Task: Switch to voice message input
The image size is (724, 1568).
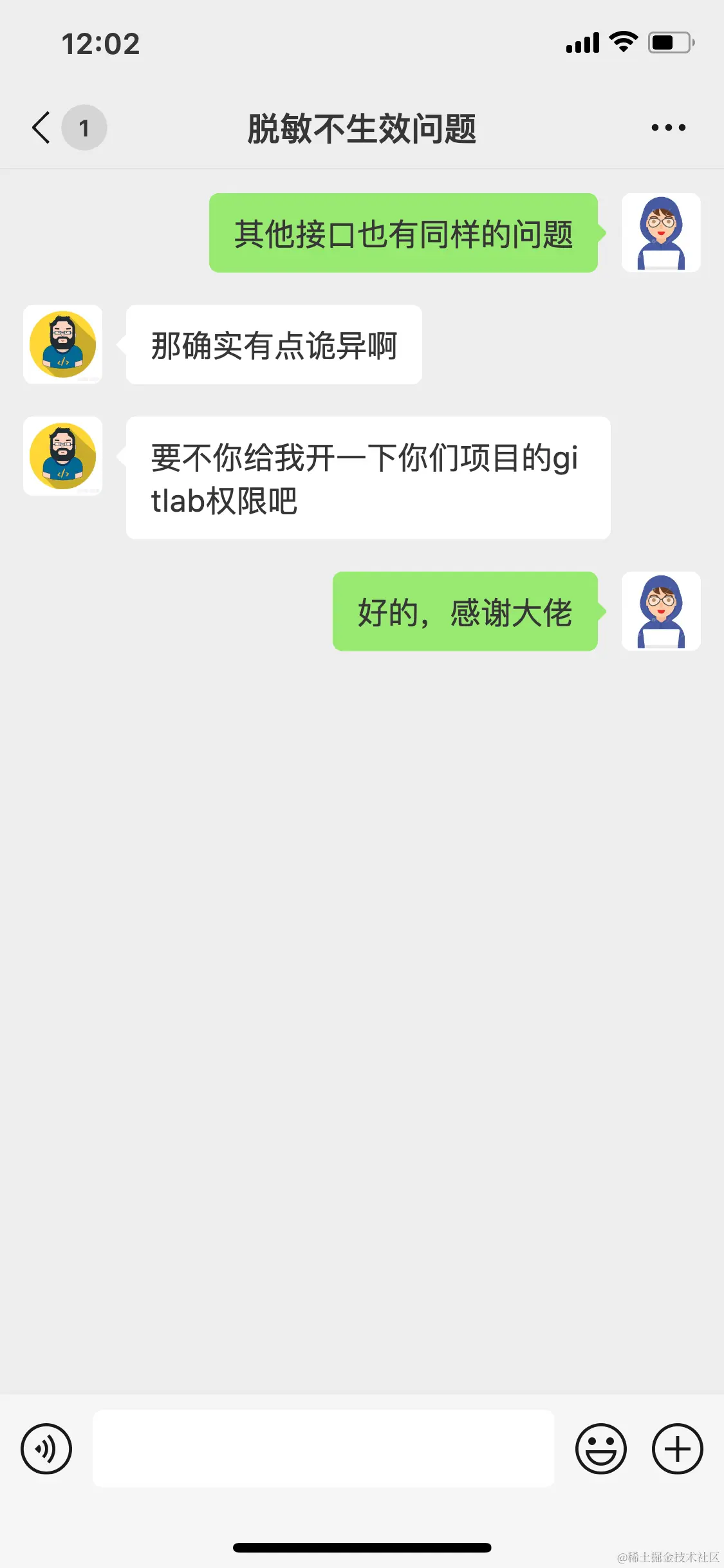Action: tap(46, 1448)
